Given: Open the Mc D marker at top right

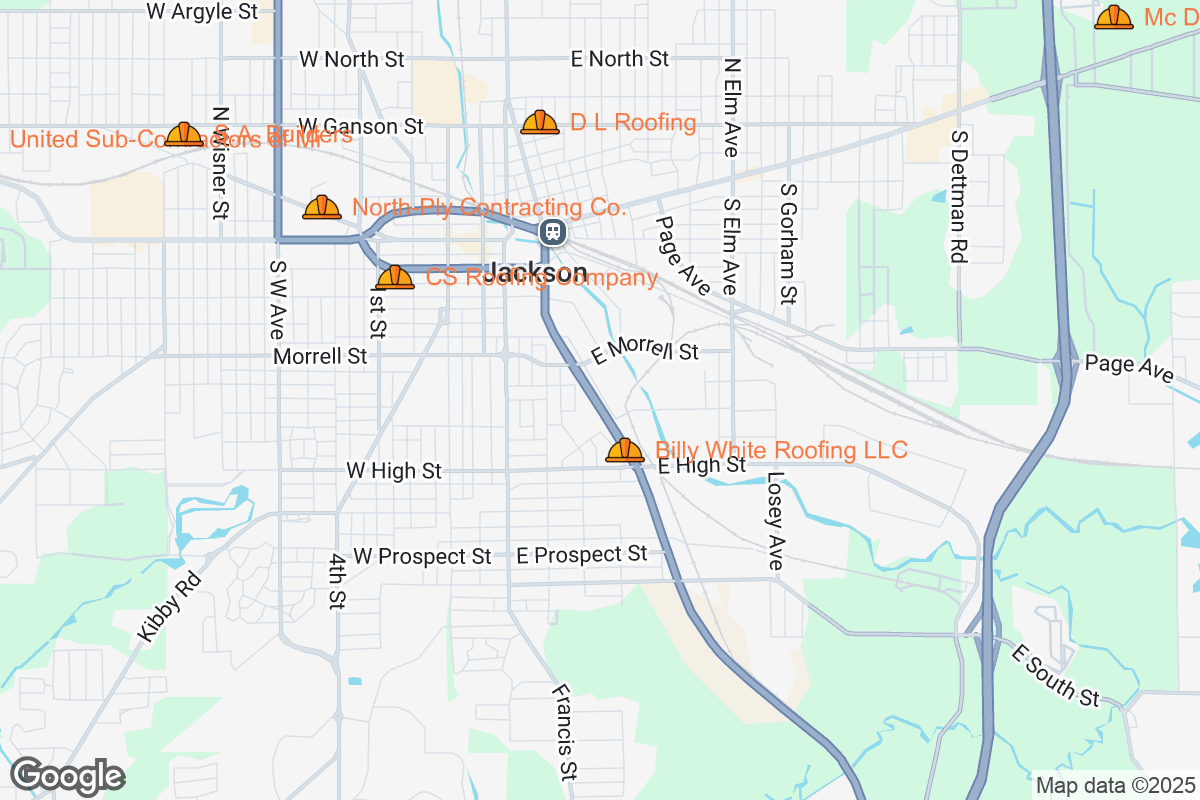Looking at the screenshot, I should tap(1113, 17).
